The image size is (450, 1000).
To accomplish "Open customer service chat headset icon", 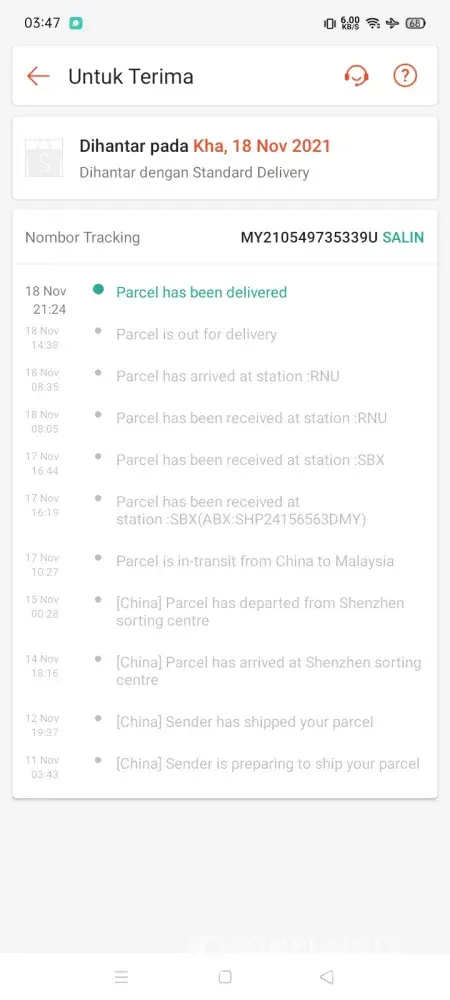I will (x=356, y=77).
